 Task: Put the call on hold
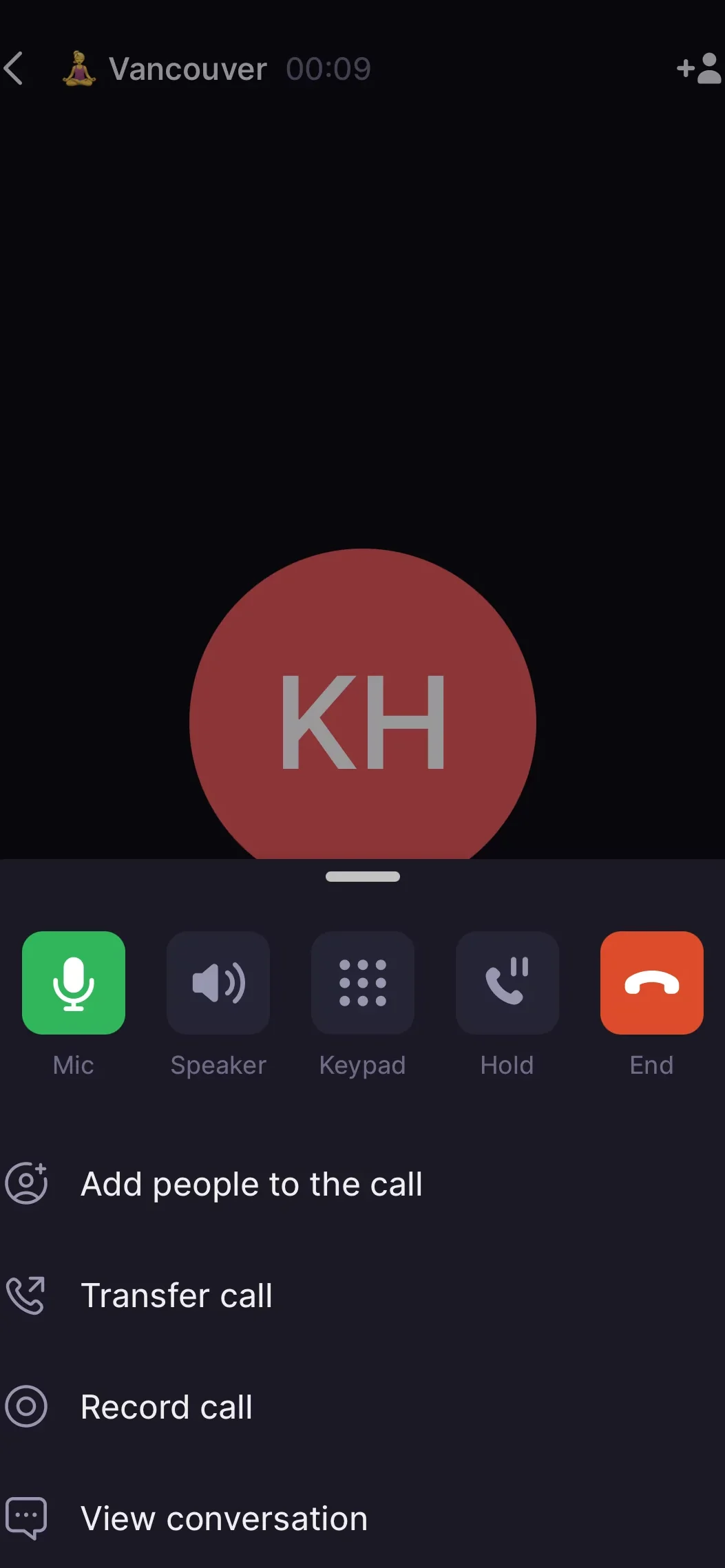(507, 982)
